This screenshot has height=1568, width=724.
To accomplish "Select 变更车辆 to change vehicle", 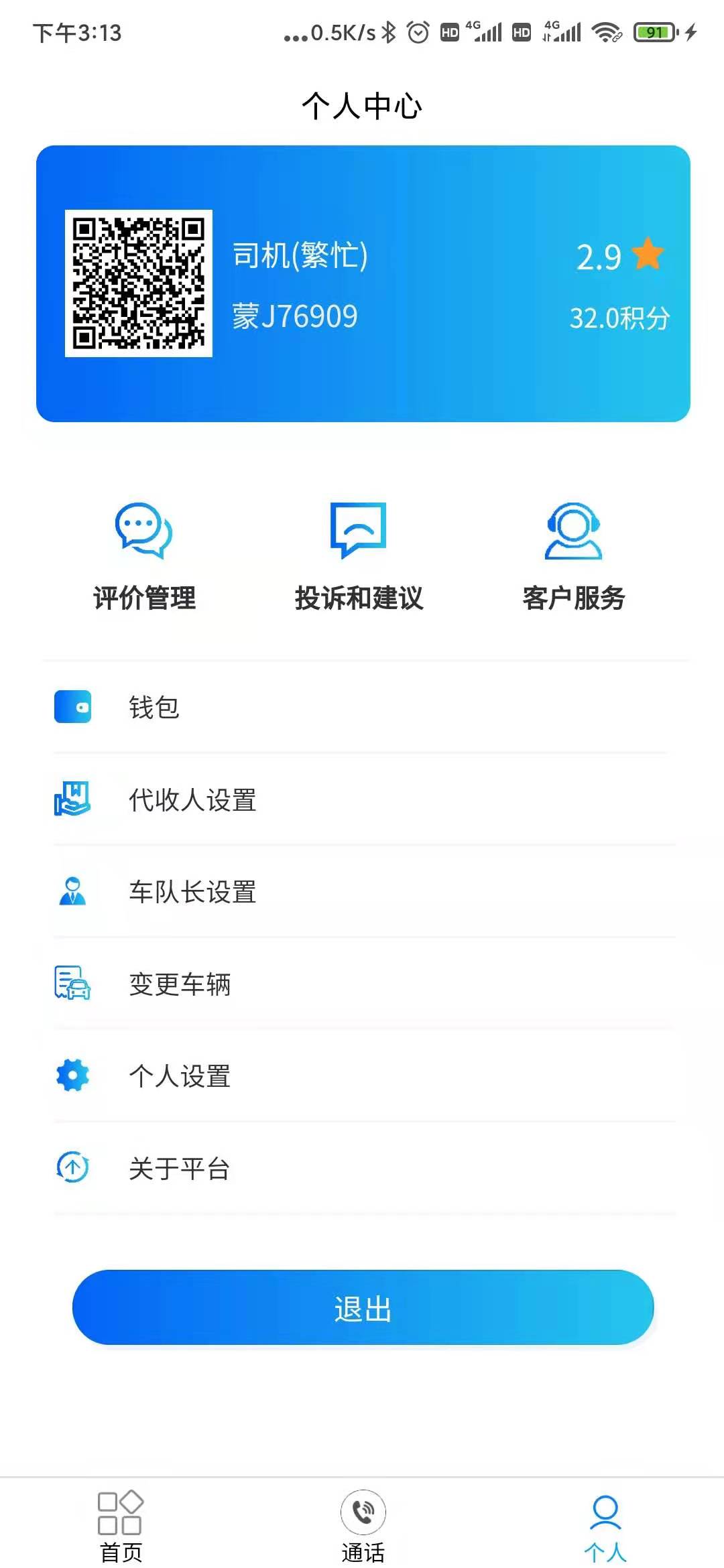I will [x=362, y=984].
